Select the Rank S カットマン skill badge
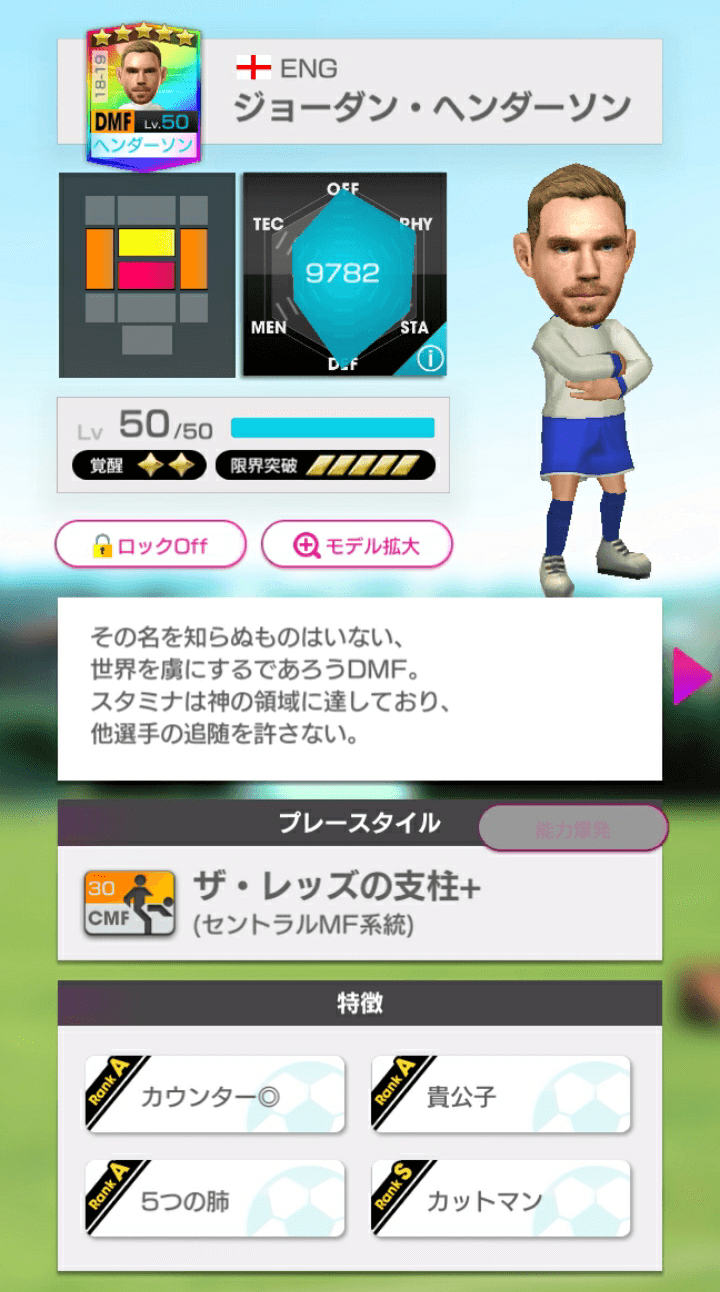The image size is (720, 1292). pyautogui.click(x=501, y=1199)
